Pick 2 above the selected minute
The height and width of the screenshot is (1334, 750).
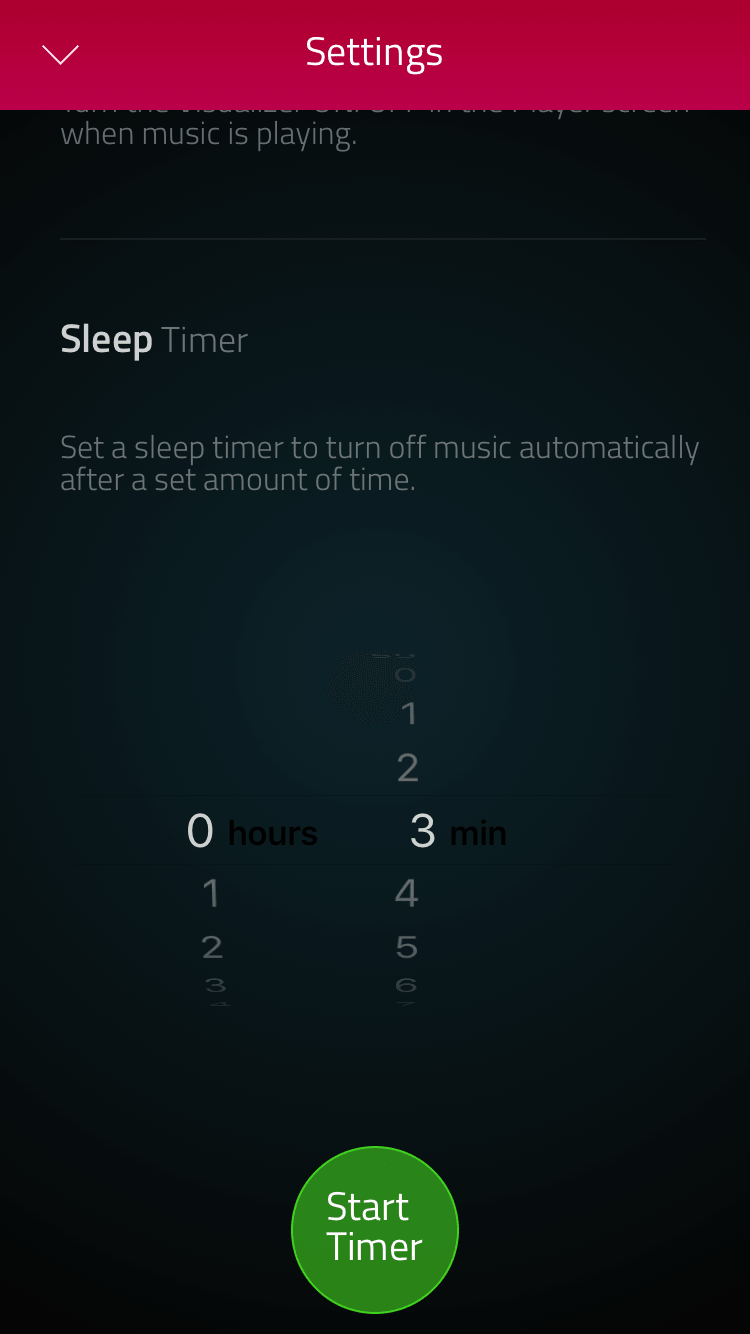(407, 768)
